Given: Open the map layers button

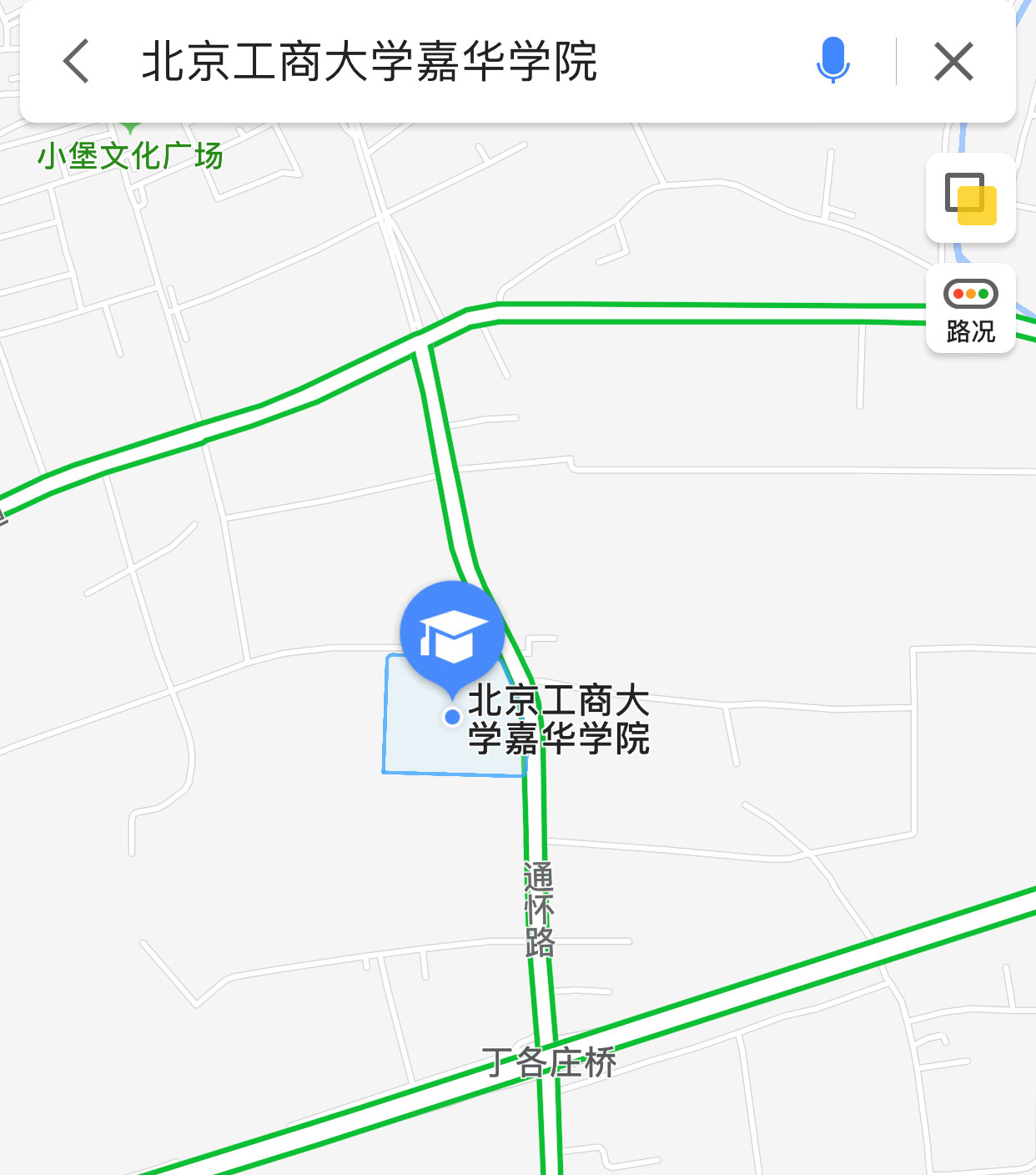Looking at the screenshot, I should coord(970,199).
